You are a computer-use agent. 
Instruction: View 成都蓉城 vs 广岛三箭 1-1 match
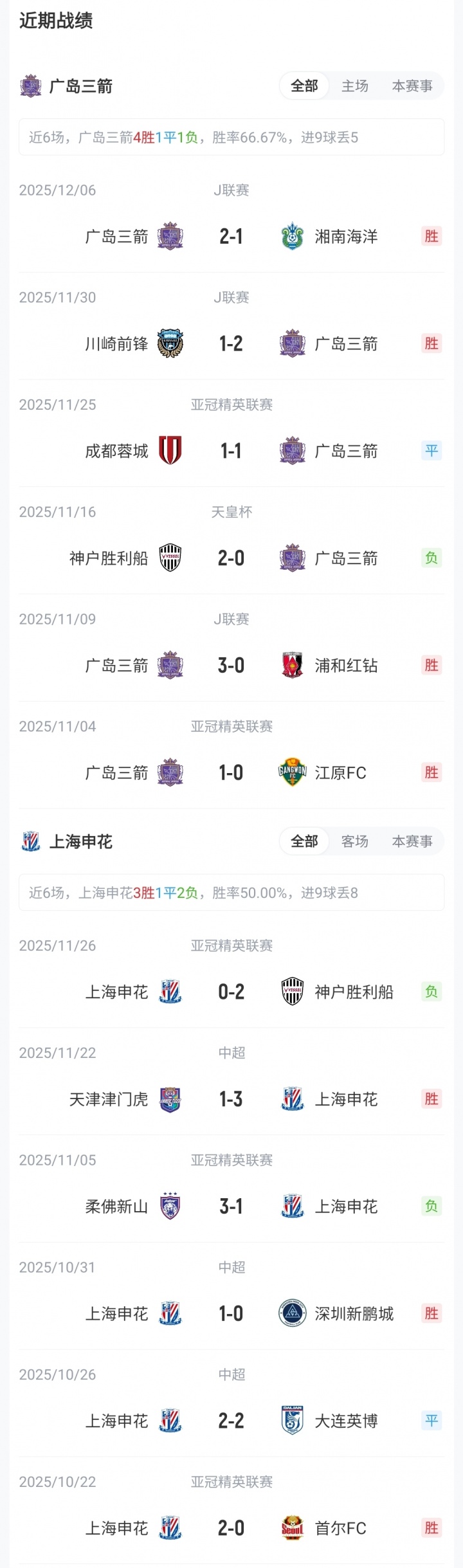232,451
